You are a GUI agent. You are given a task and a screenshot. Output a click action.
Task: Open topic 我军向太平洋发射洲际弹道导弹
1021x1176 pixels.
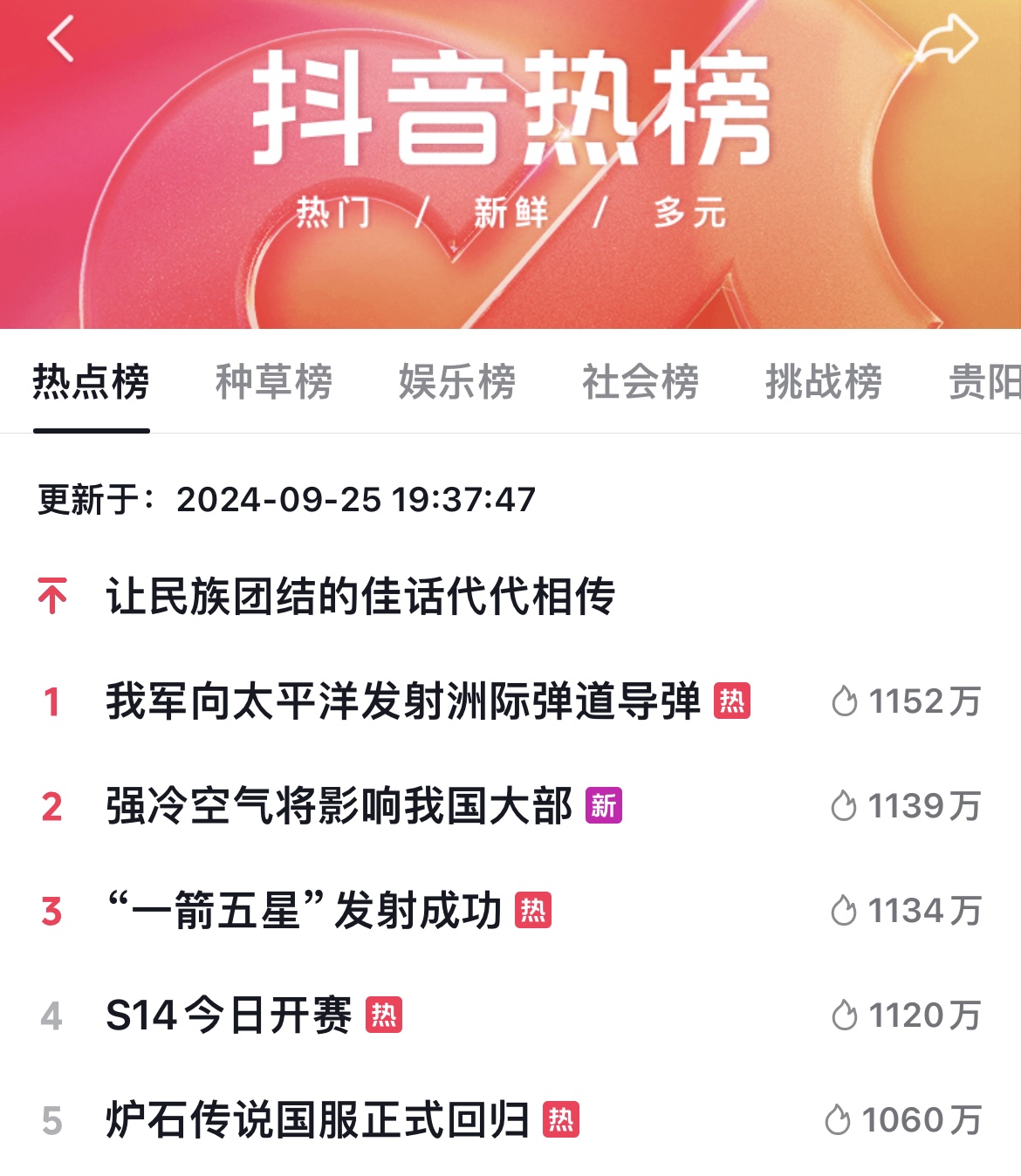click(403, 701)
